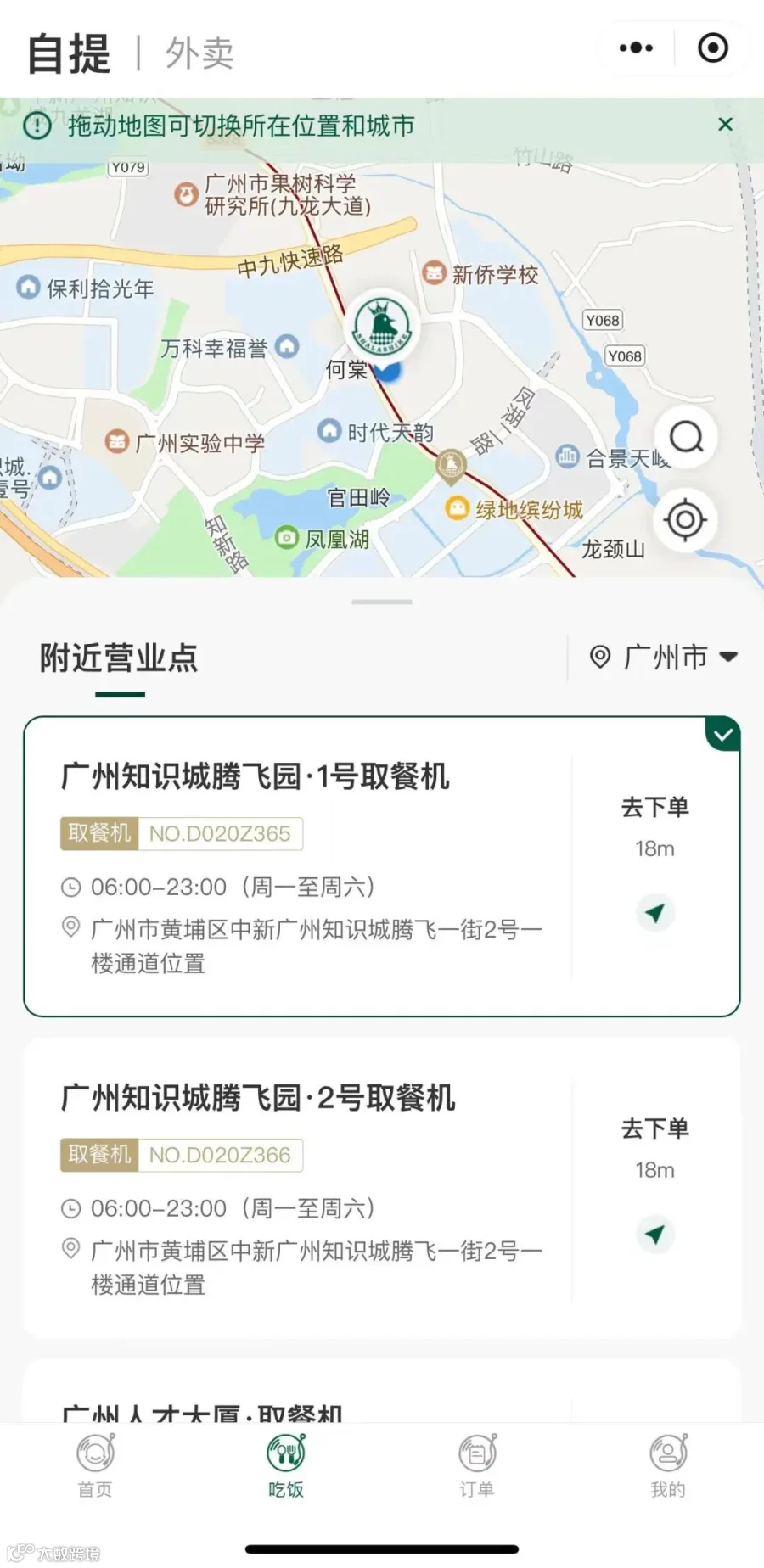Open the 订单 orders tab
764x1568 pixels.
(477, 1466)
